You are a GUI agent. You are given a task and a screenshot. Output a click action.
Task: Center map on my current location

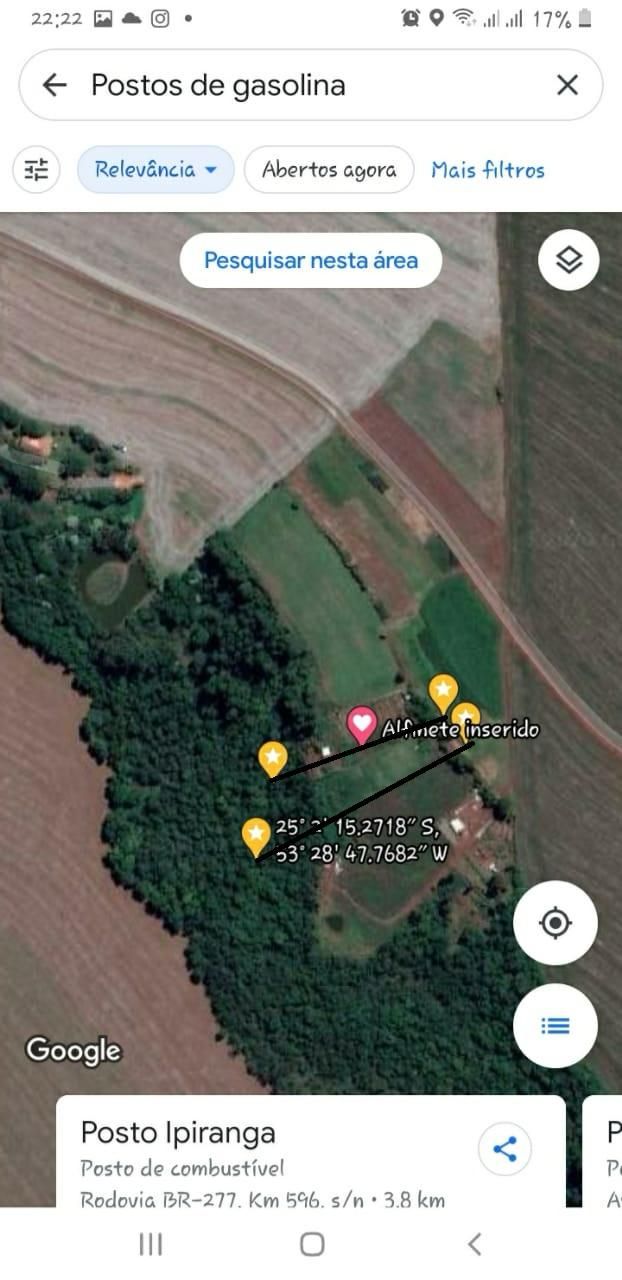pos(555,923)
